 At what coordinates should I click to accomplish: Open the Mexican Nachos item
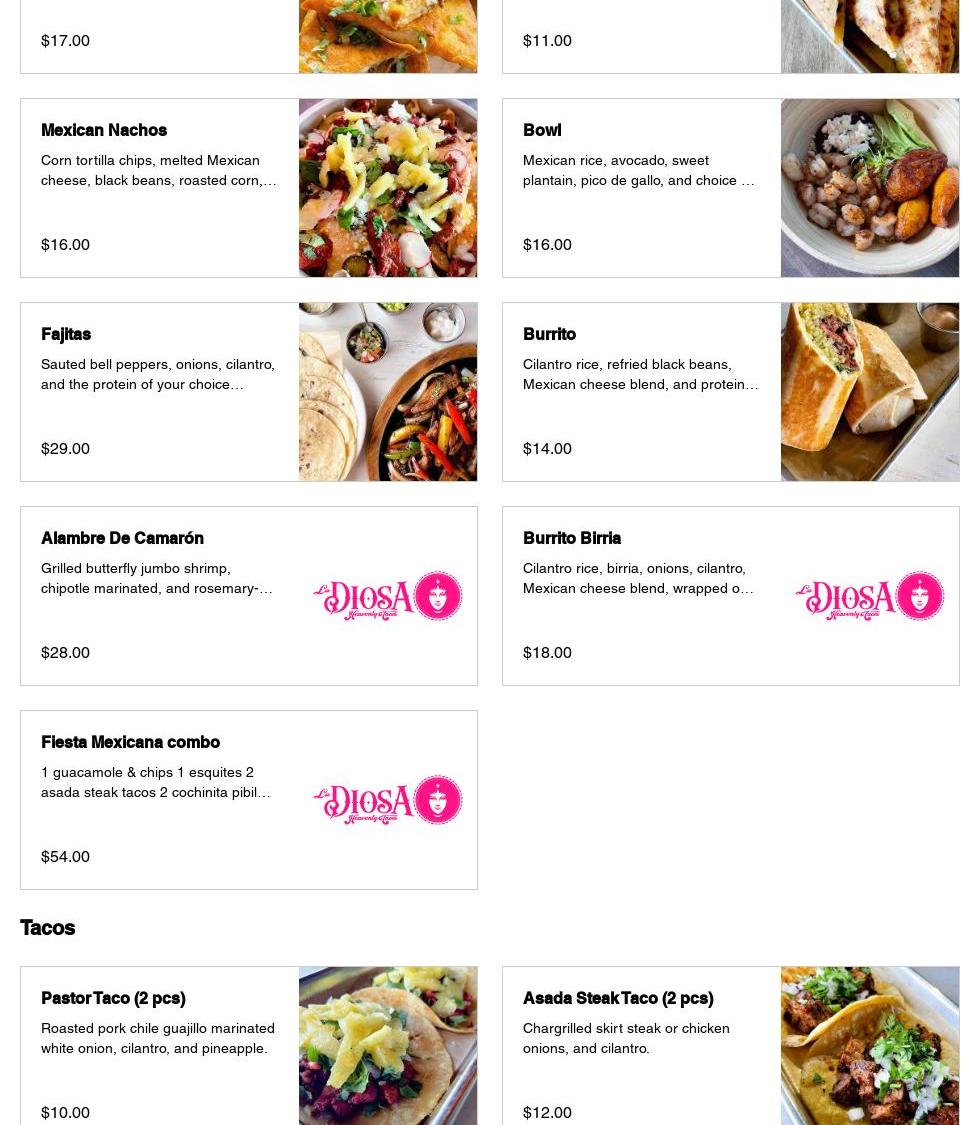coord(248,188)
